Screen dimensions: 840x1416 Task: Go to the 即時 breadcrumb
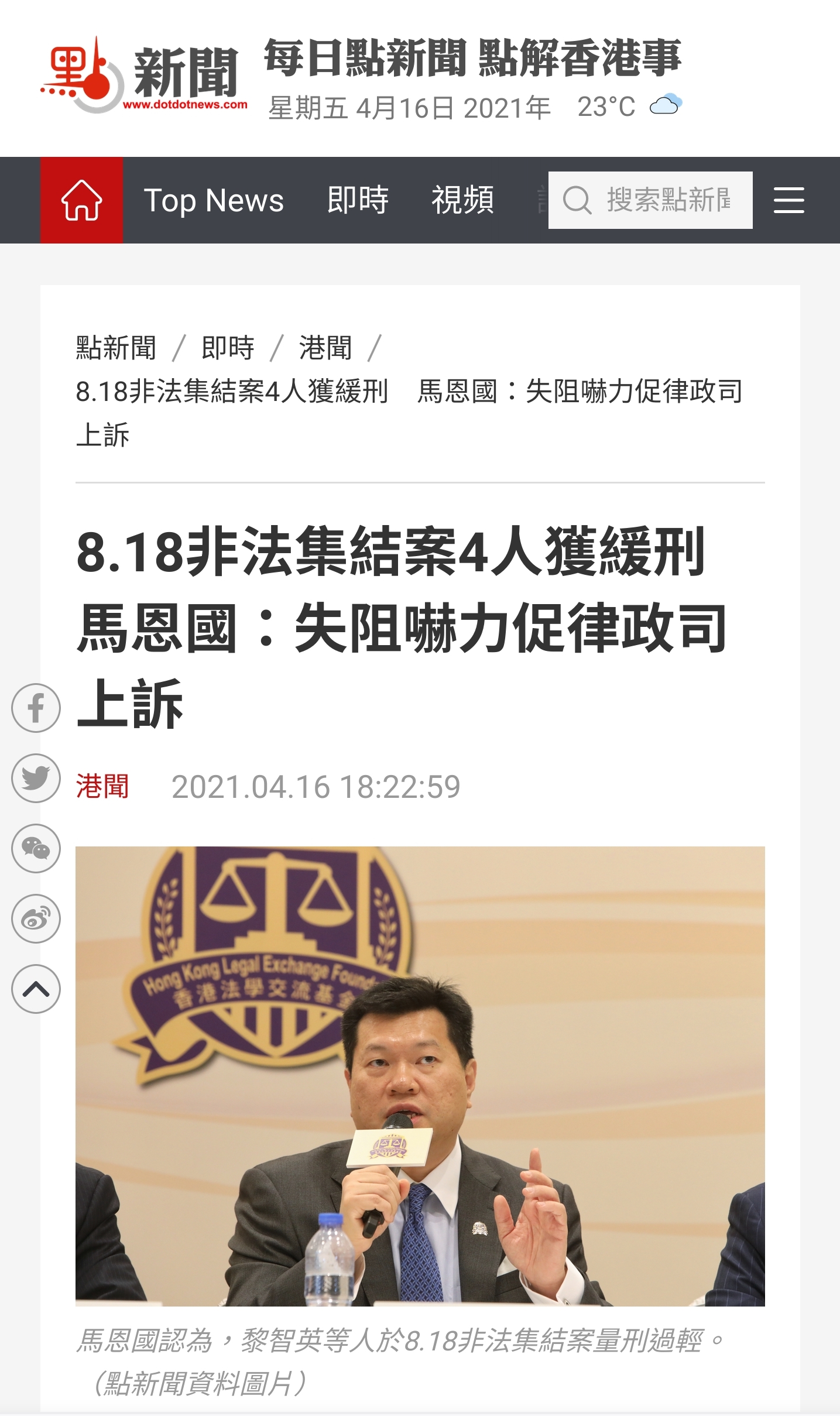pos(228,348)
